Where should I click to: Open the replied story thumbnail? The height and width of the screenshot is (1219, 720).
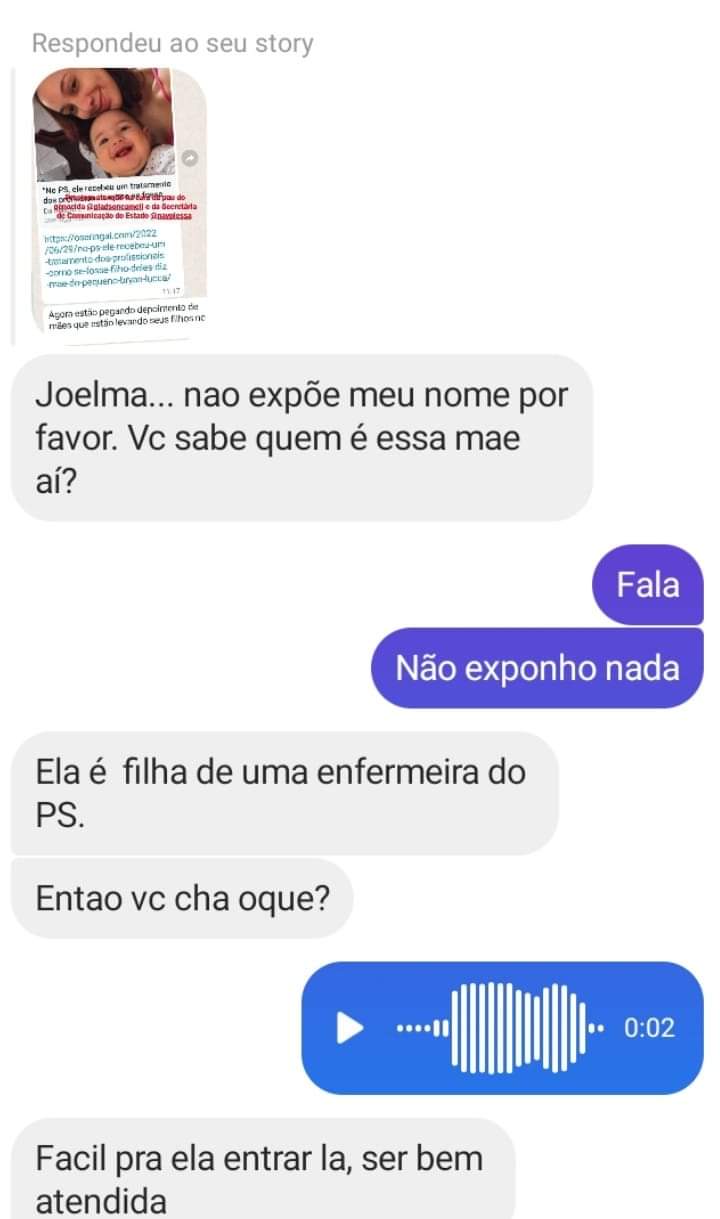[x=119, y=204]
